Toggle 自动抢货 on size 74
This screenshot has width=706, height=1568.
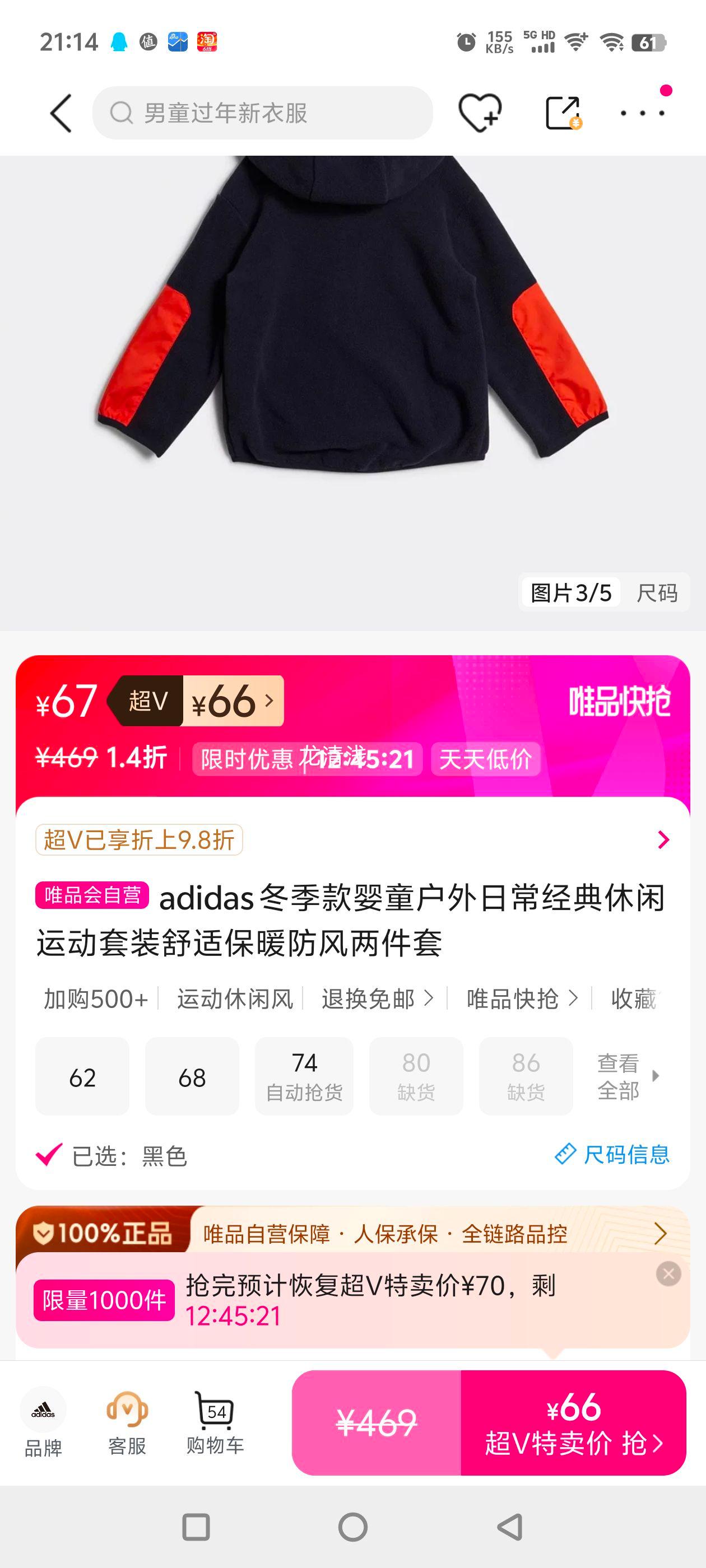305,1076
